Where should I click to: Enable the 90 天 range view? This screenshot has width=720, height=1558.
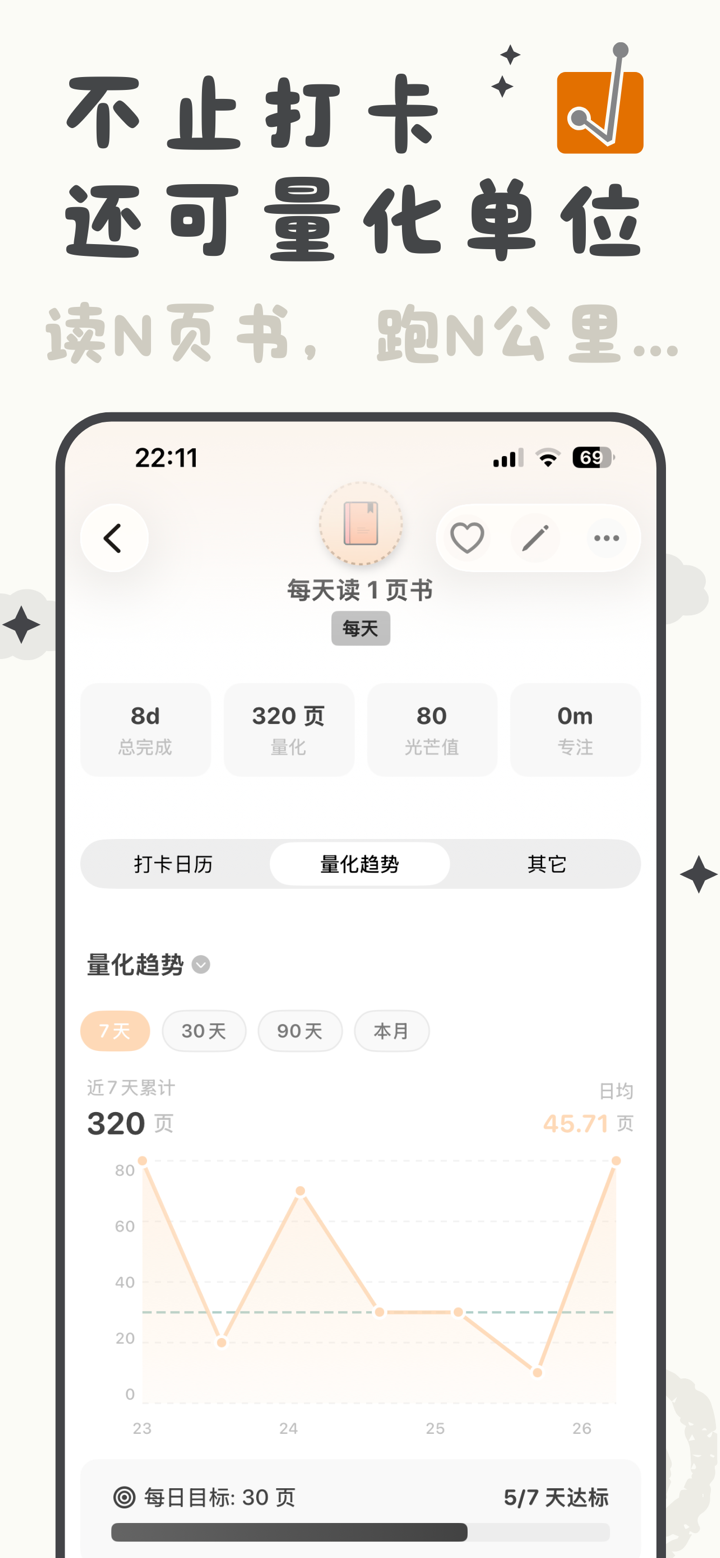300,1030
